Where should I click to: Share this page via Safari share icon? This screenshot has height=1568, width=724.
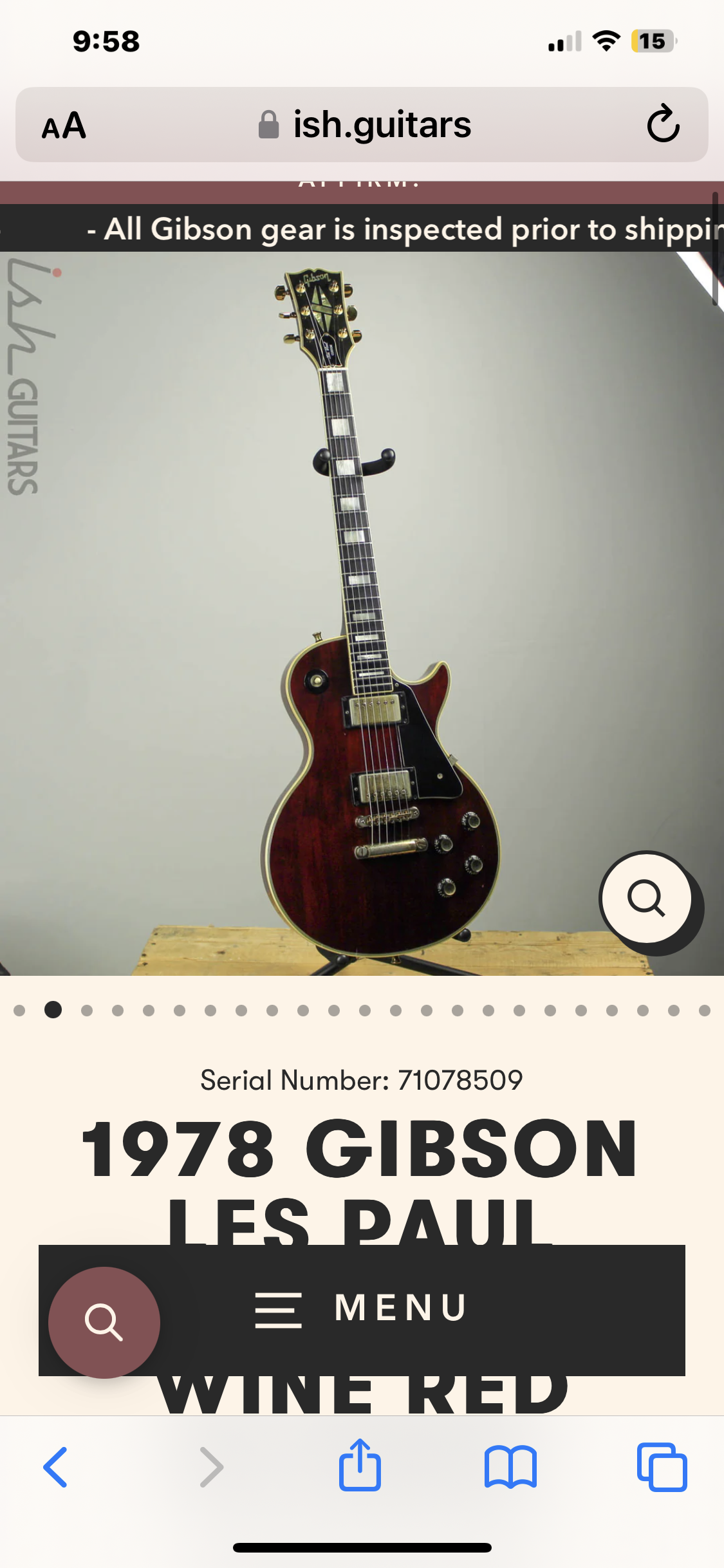tap(360, 1466)
